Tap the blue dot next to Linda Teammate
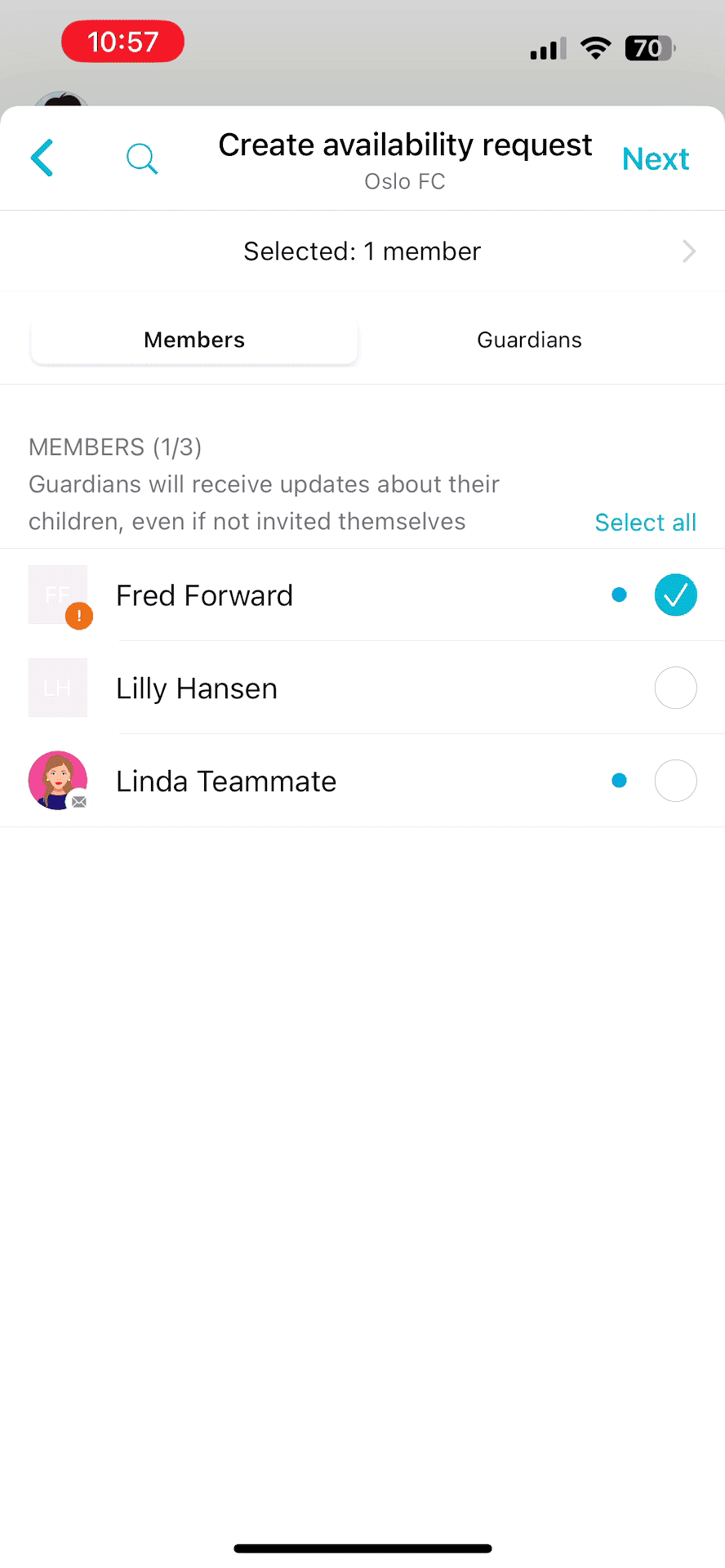Screen dimensions: 725x1568 (619, 781)
